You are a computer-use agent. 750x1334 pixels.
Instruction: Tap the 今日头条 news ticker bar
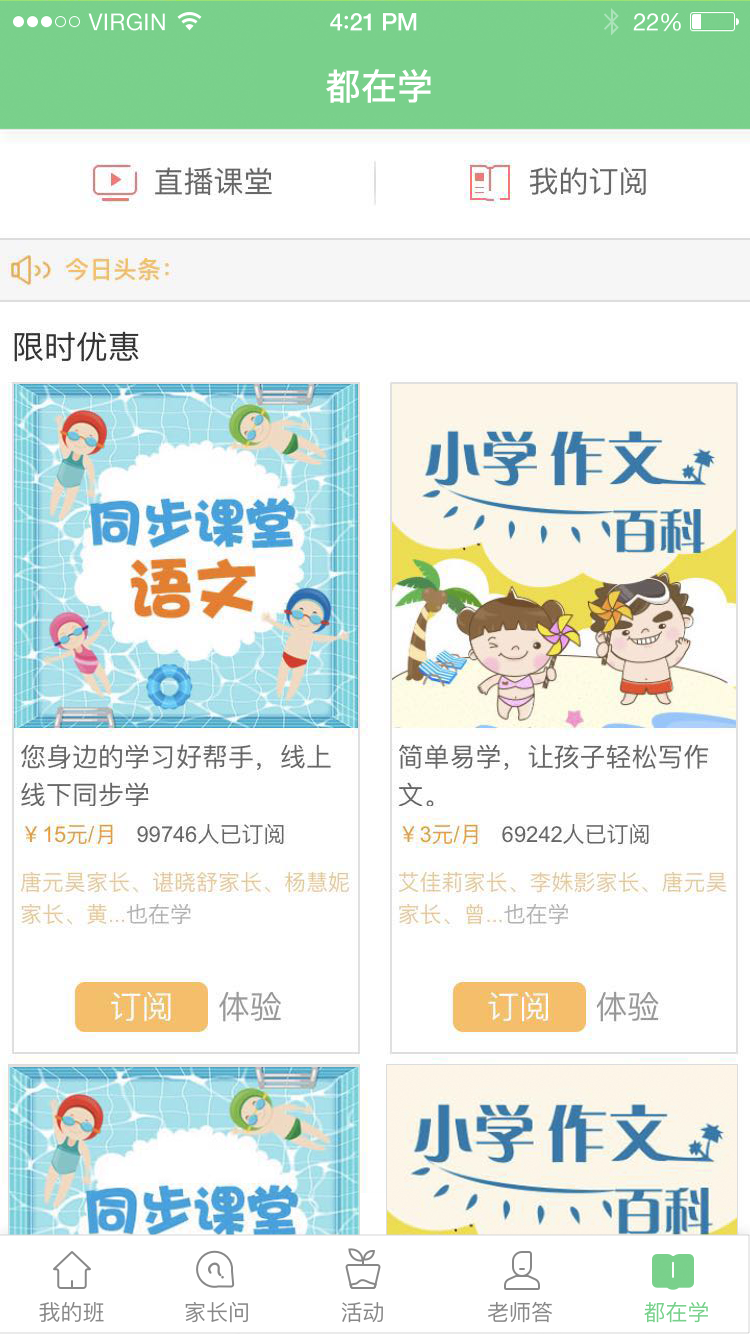pos(375,269)
